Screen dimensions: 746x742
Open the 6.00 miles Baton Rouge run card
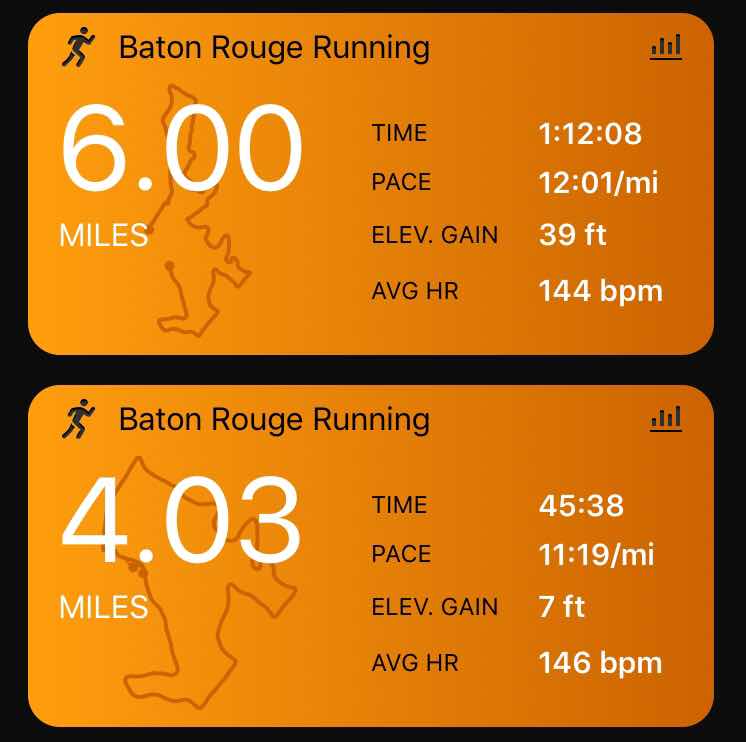tap(370, 185)
